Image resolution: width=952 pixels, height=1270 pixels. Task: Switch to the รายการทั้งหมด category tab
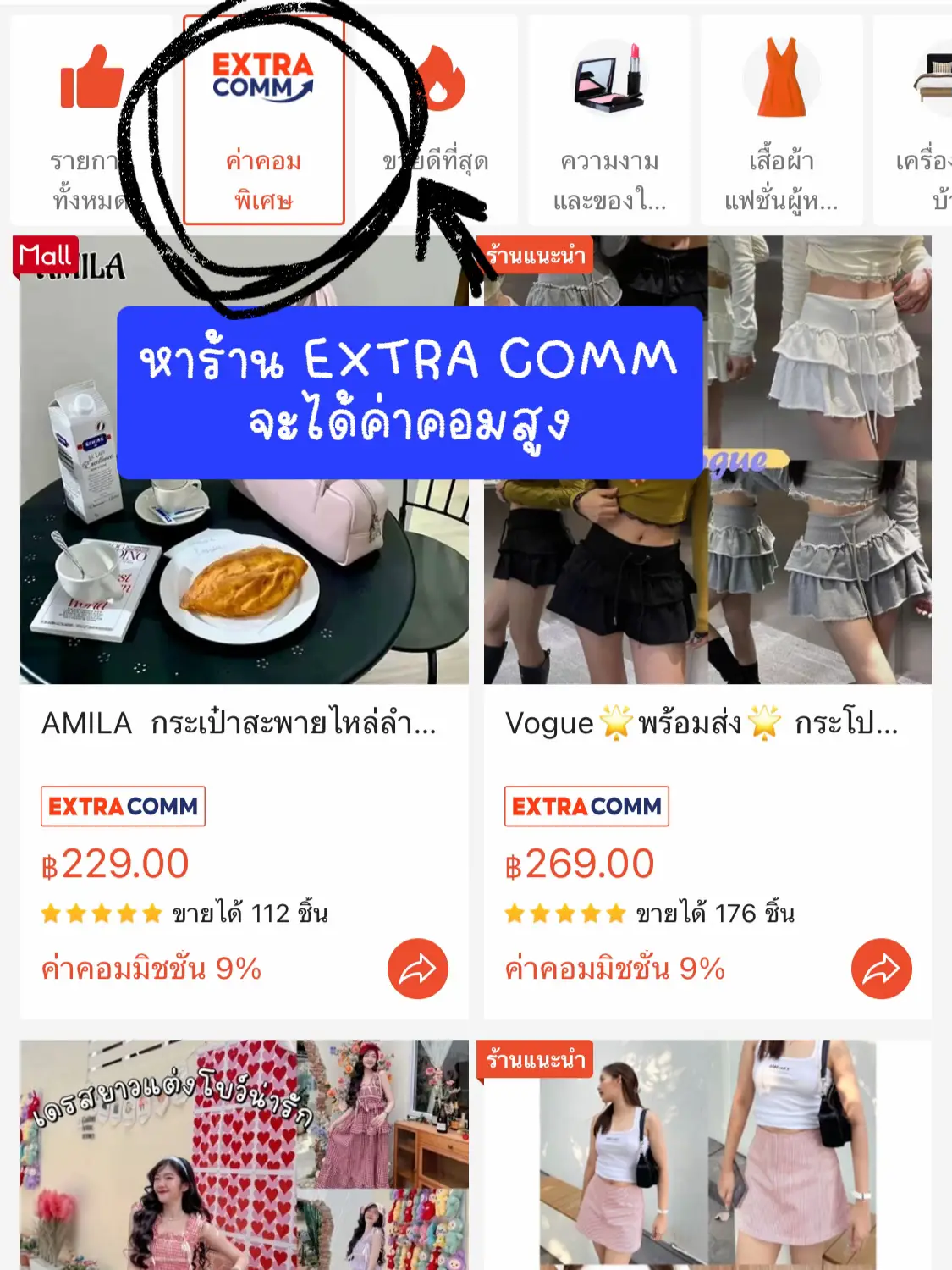point(90,120)
